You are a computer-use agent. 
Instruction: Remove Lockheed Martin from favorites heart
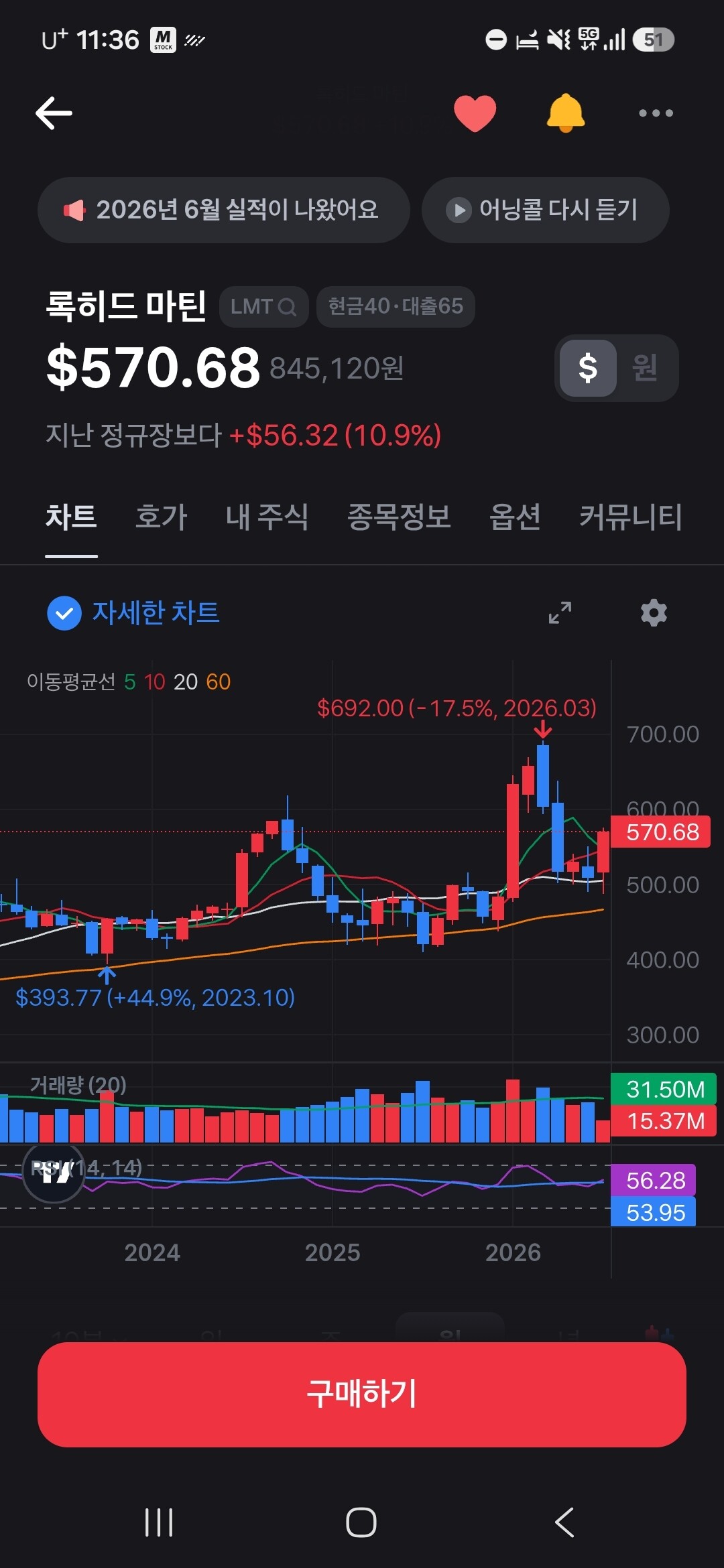coord(475,113)
